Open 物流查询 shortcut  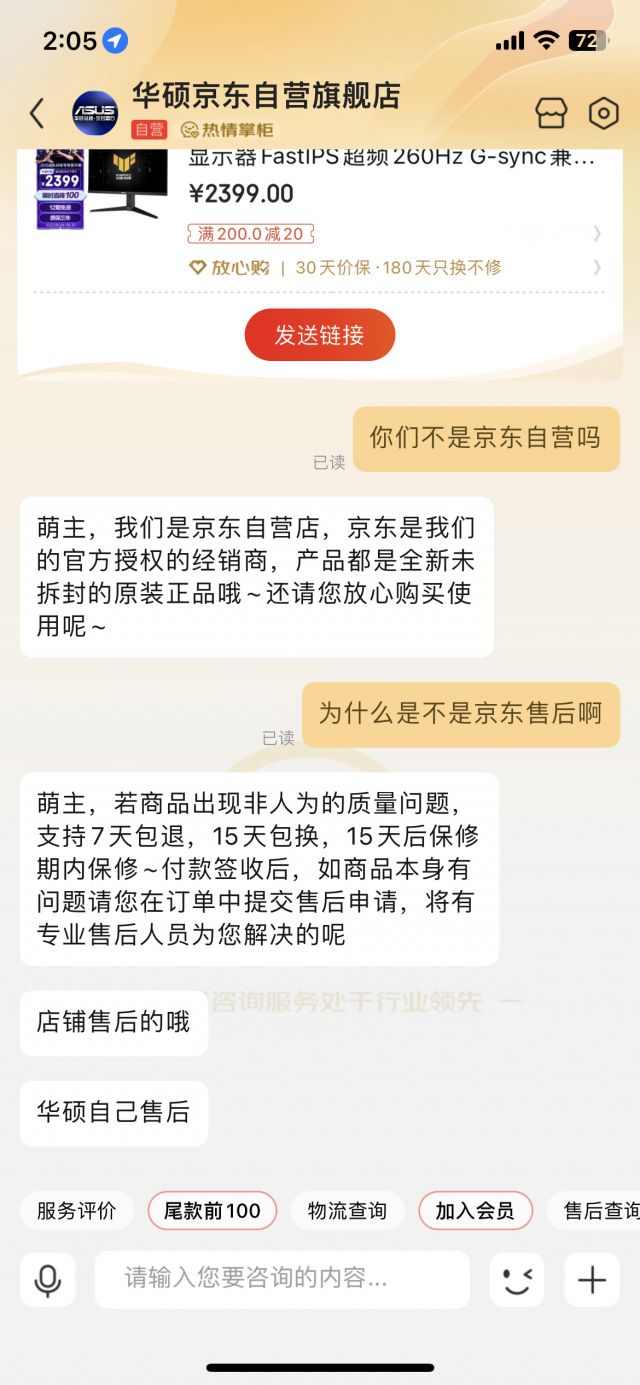347,1211
